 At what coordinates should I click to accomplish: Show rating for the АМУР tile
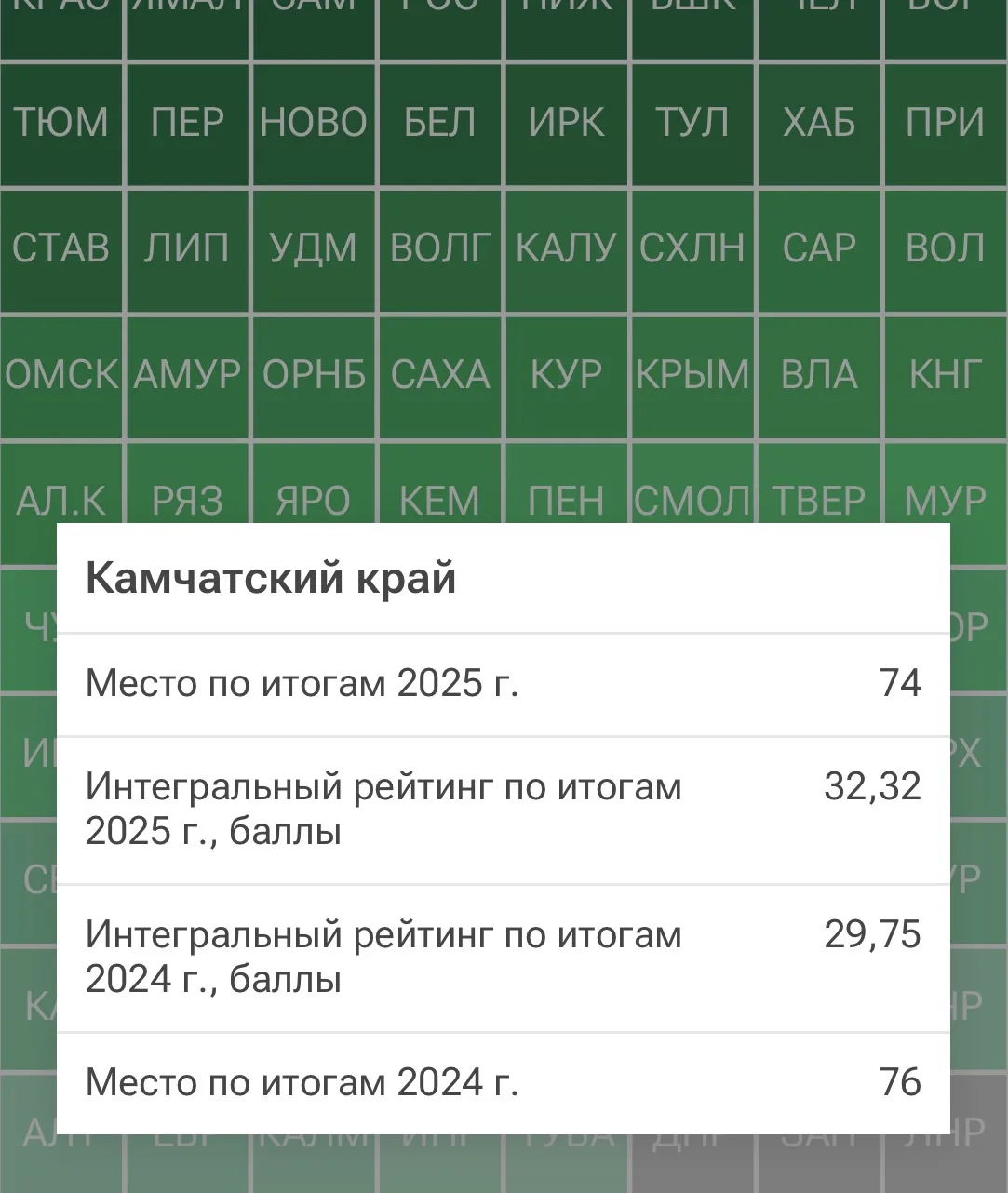tap(187, 377)
